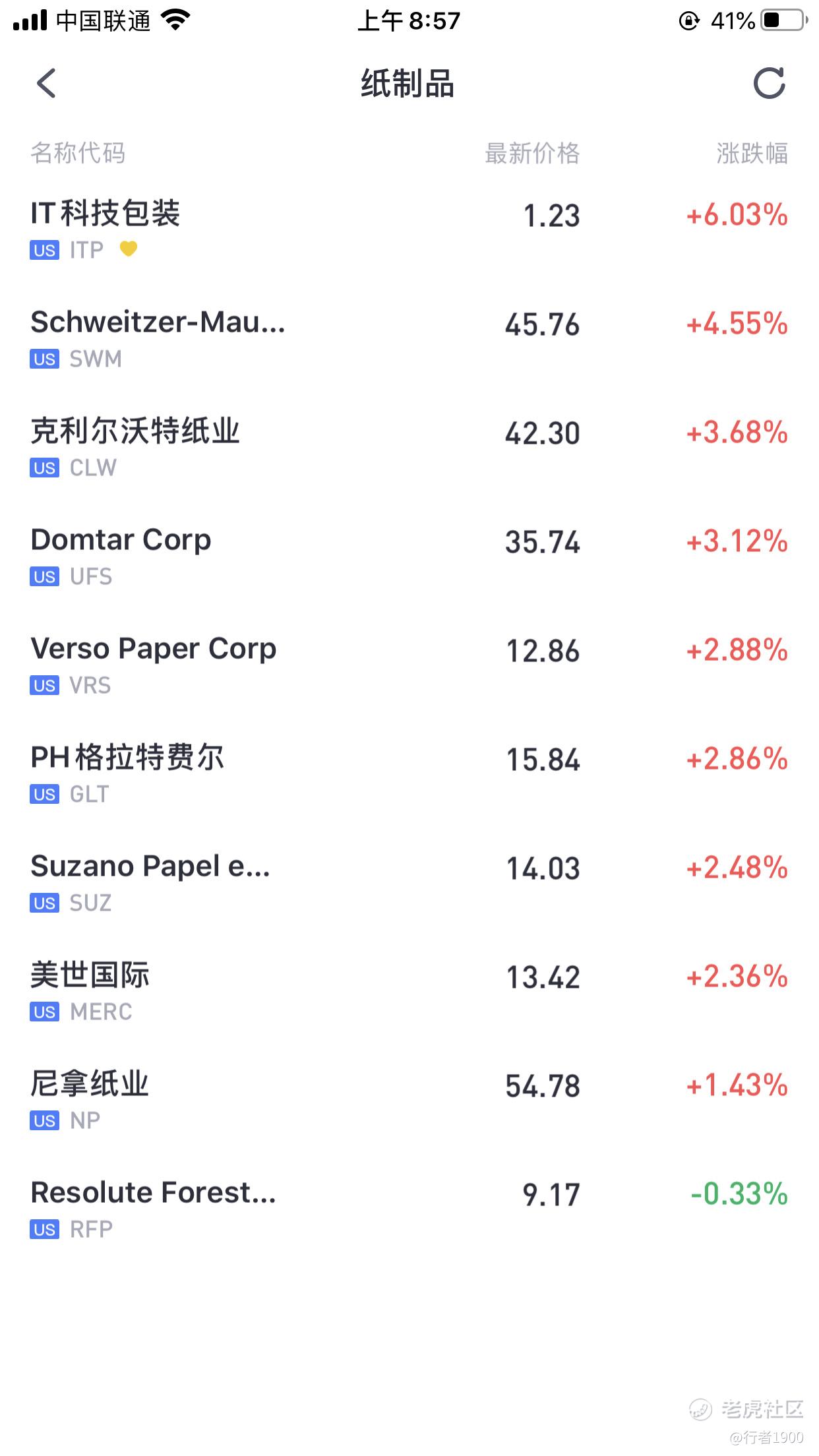
Task: Sort by the 涨跌幅 column header
Action: point(752,153)
